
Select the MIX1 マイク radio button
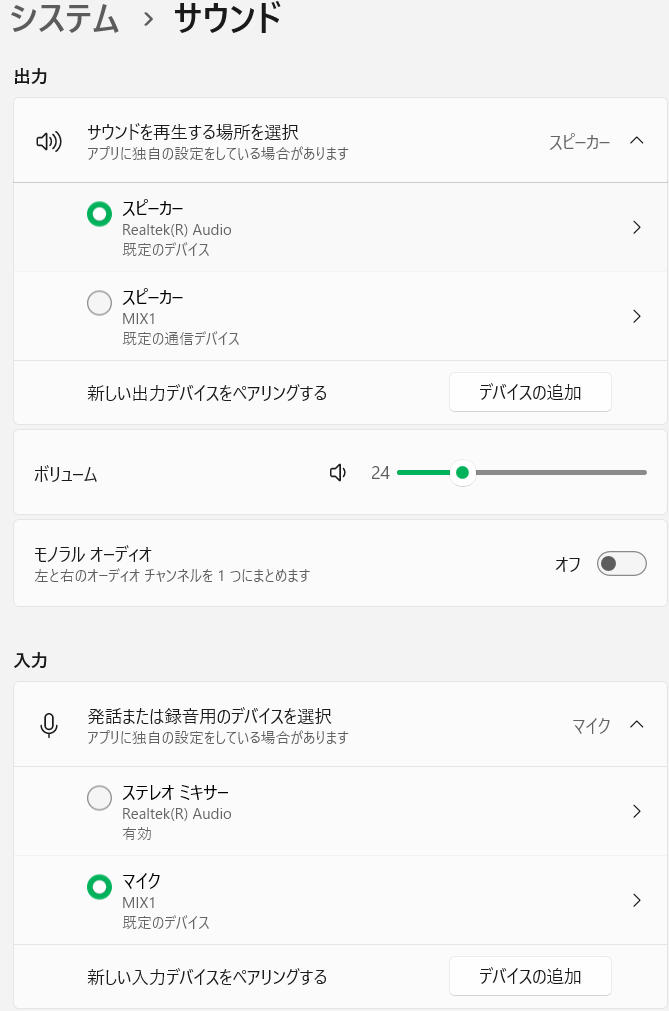pos(99,886)
